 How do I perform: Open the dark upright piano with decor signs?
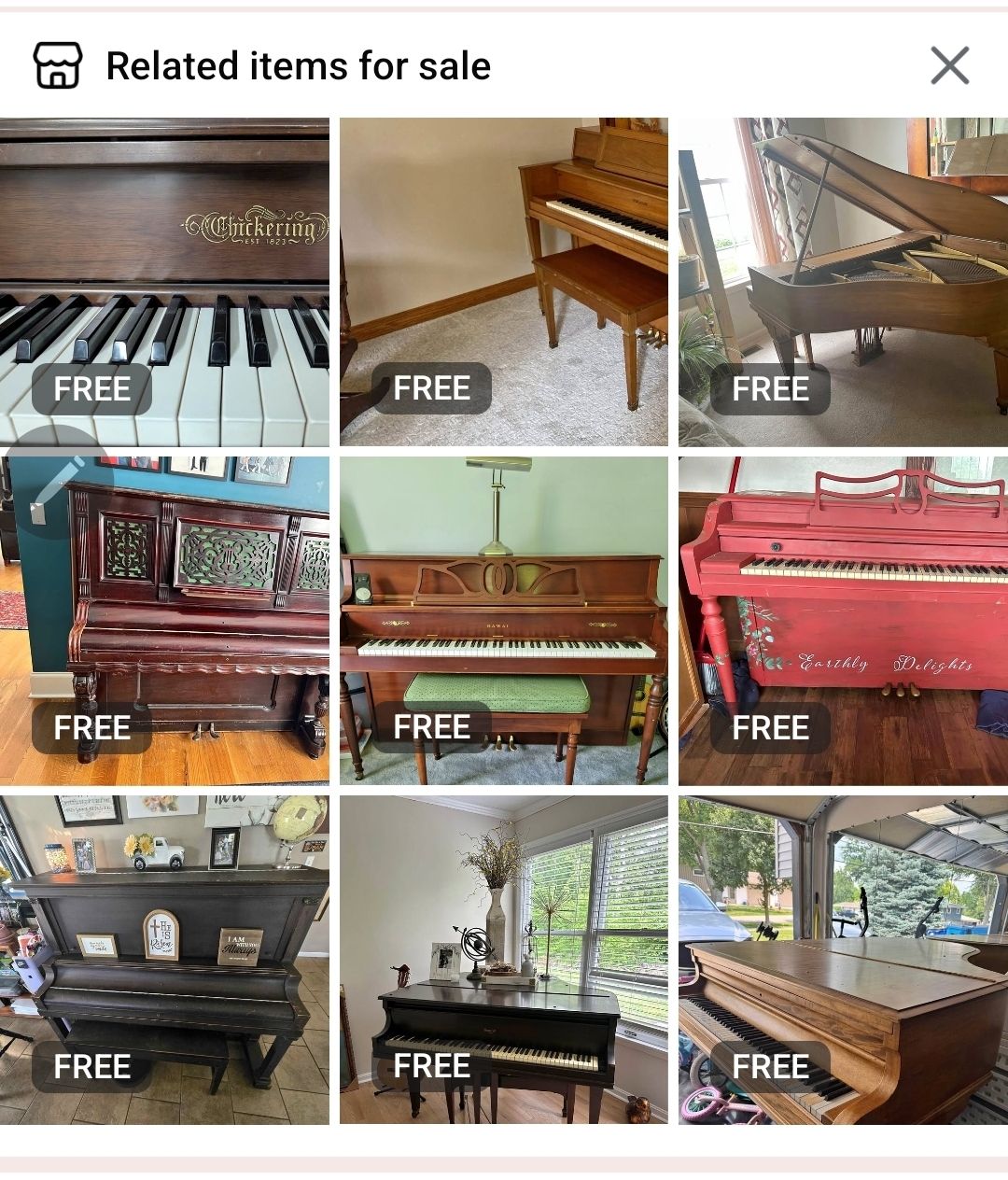[x=164, y=960]
